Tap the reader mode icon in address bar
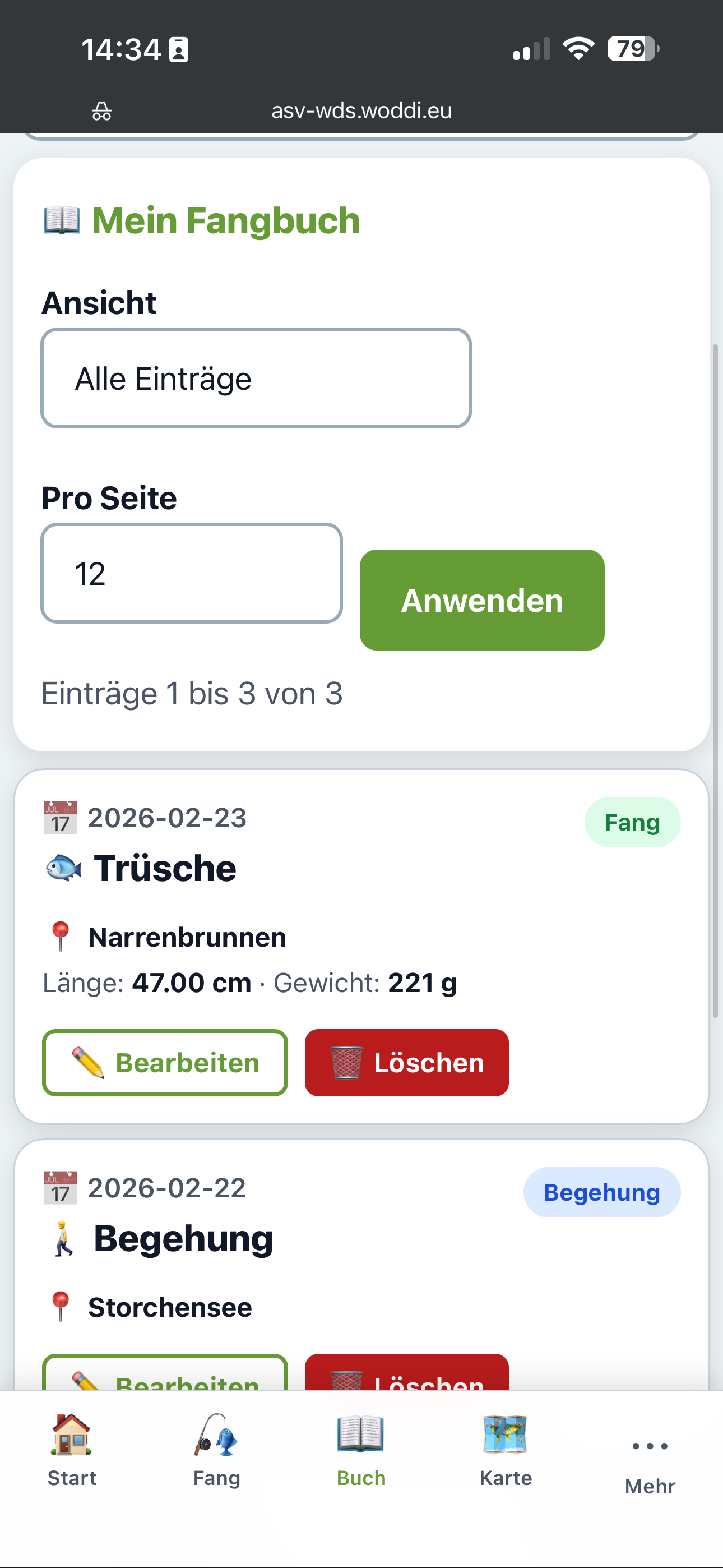Screen dimensions: 723x1568 pyautogui.click(x=102, y=110)
